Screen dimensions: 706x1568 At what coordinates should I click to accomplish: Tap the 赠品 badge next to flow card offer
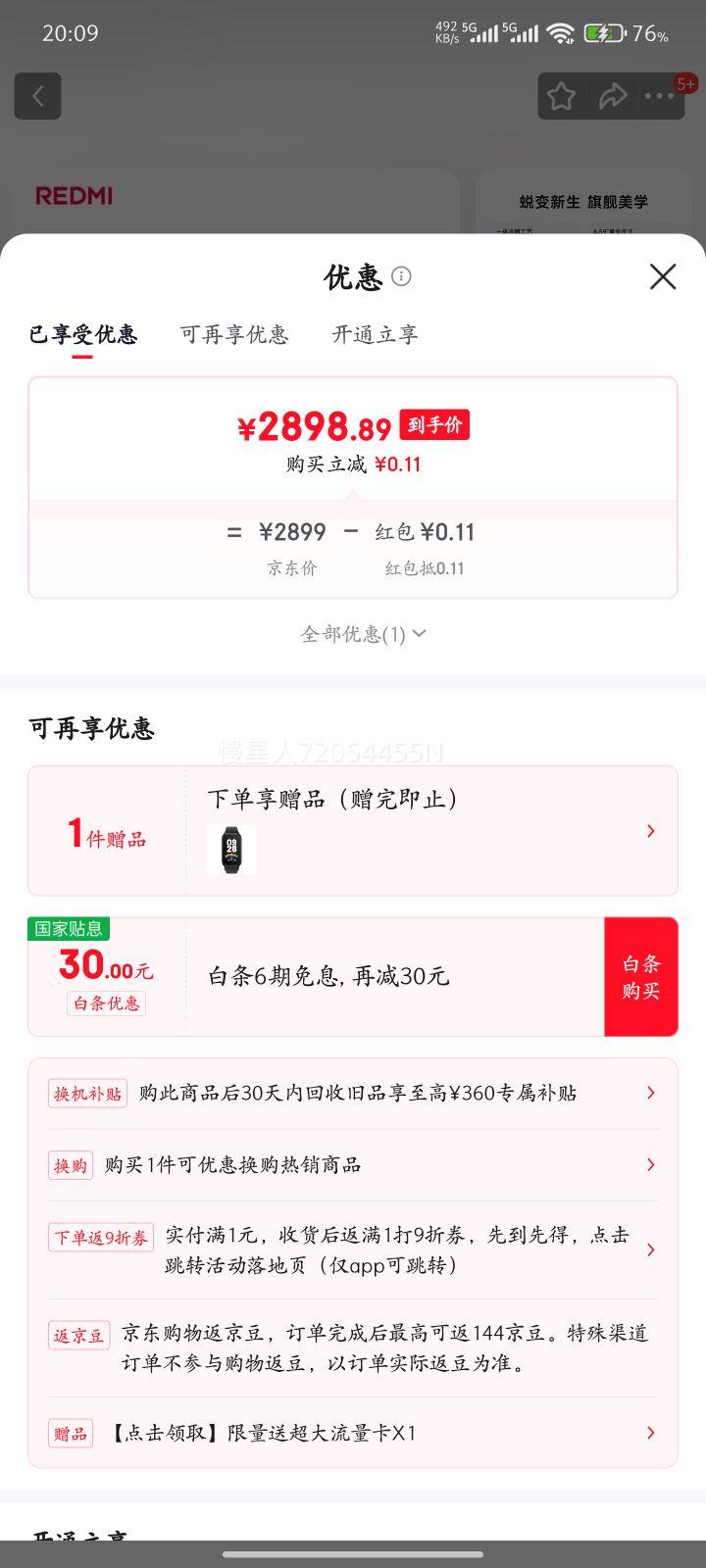(x=70, y=1433)
